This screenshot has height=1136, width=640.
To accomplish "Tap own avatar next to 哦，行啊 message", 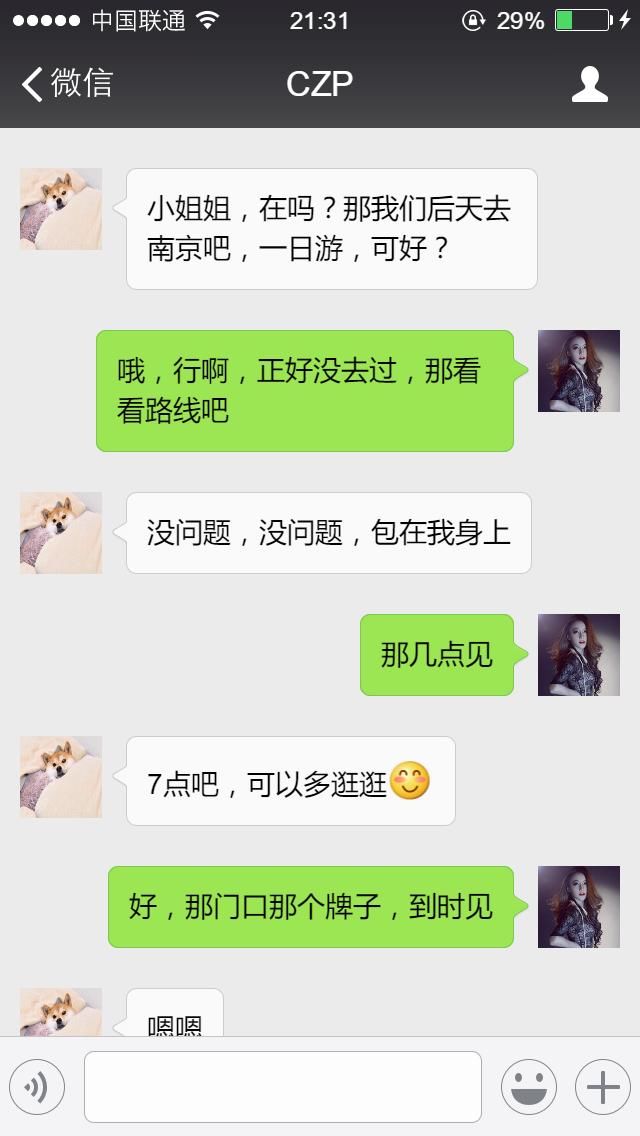I will click(578, 371).
